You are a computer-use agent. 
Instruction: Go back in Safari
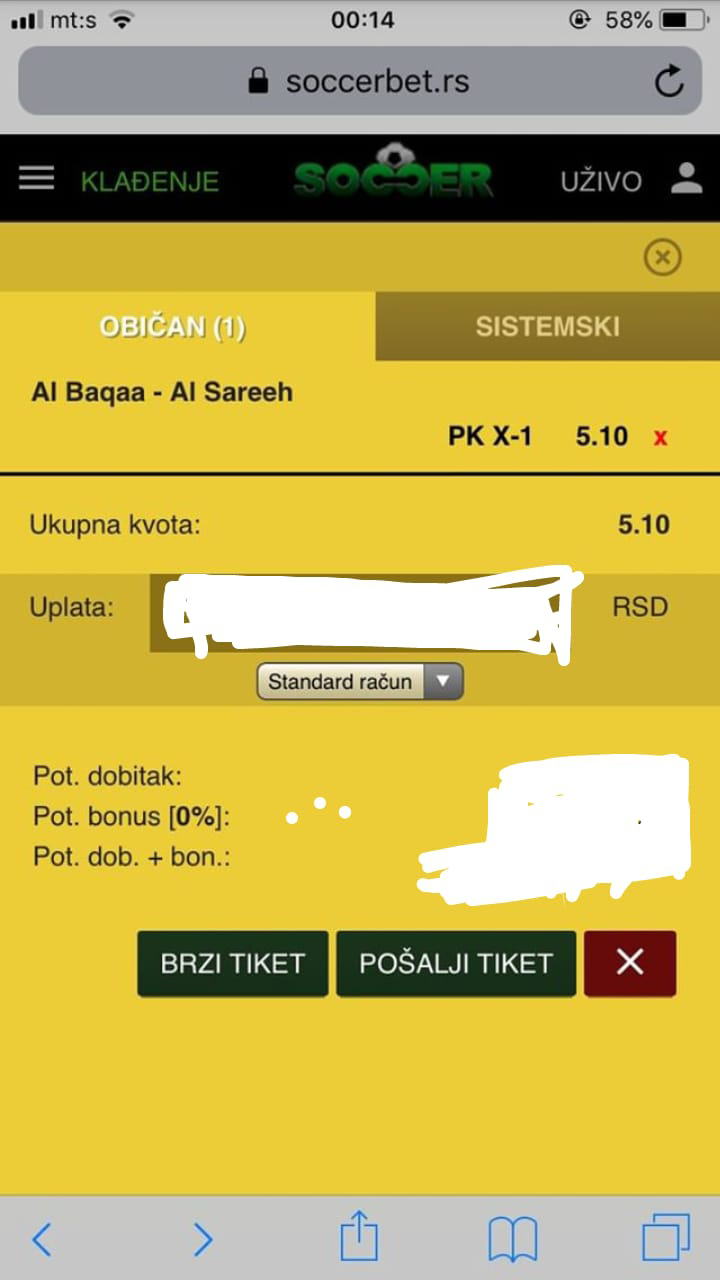41,1240
